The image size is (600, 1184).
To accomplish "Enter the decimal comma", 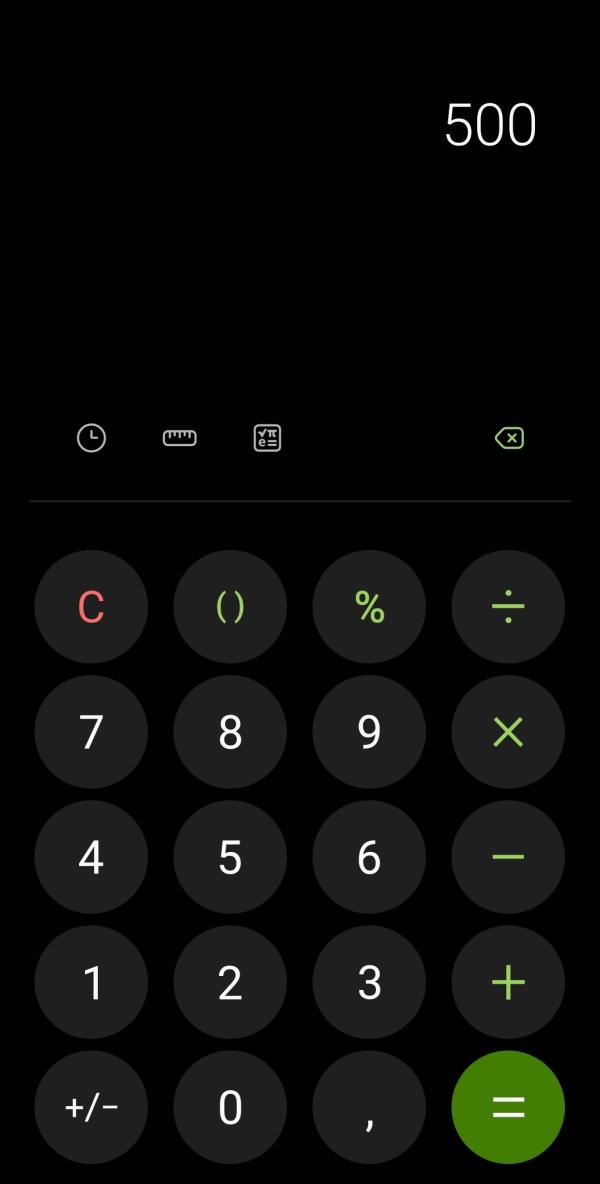I will pos(369,1107).
